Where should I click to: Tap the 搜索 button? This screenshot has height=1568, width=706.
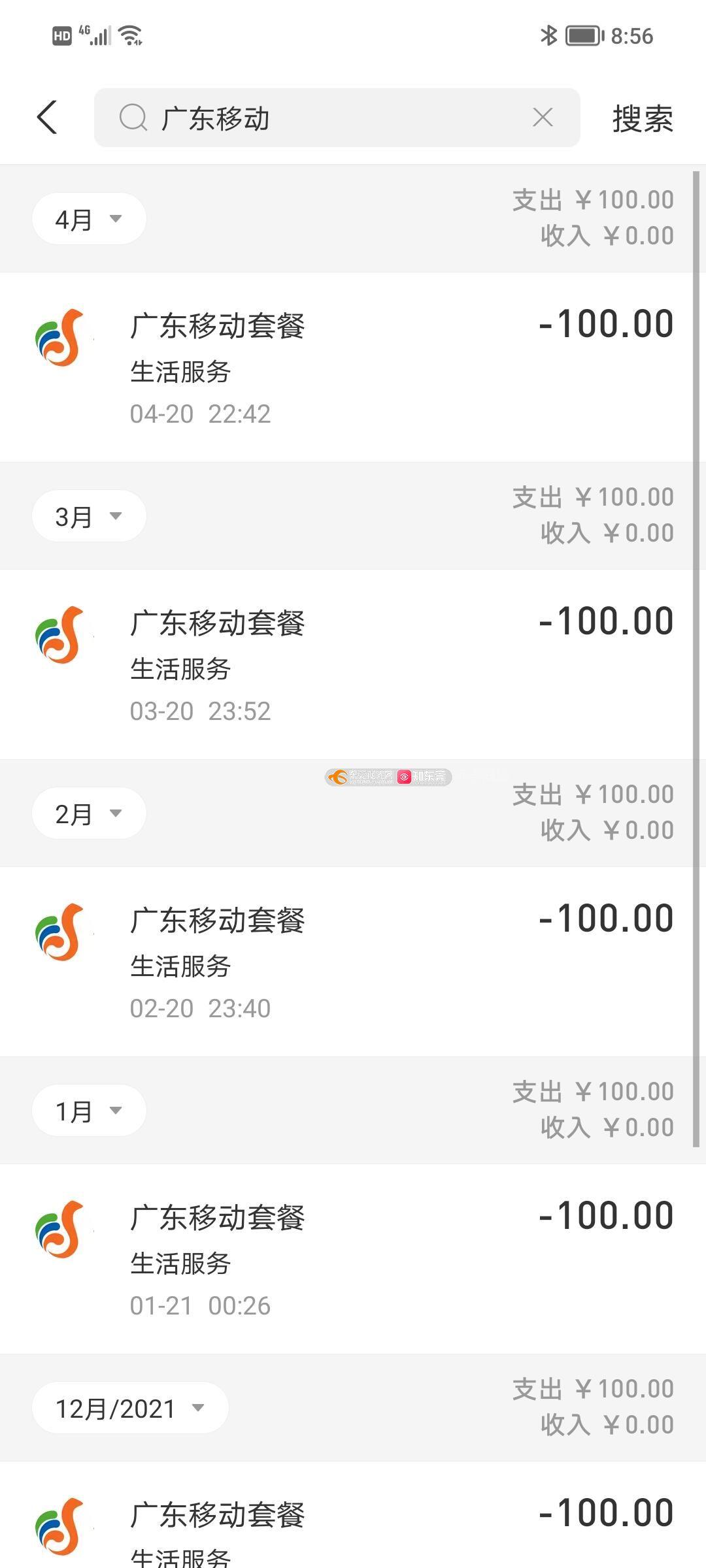[x=643, y=118]
